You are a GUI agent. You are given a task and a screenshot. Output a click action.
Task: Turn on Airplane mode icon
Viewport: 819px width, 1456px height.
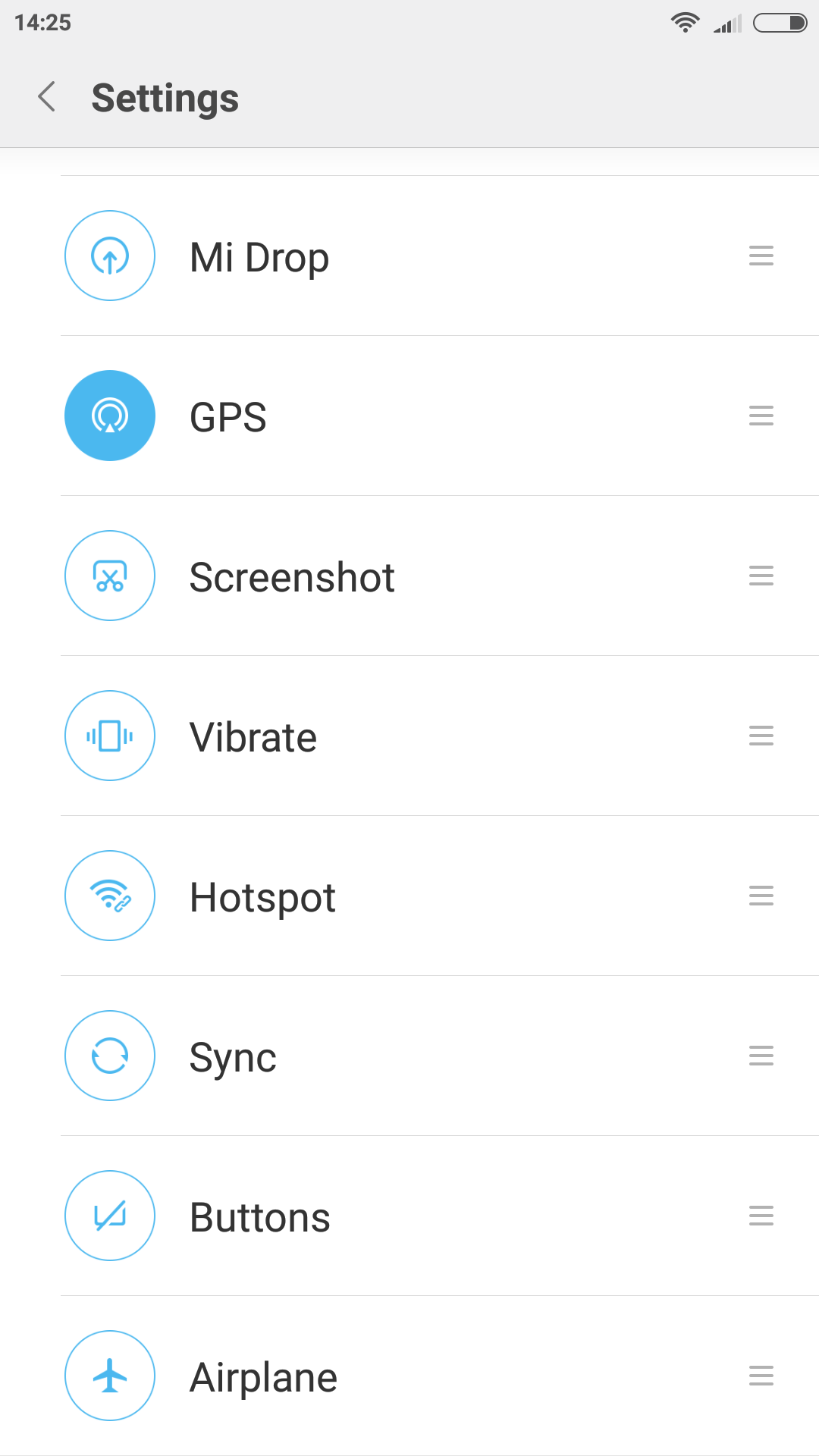point(110,1376)
